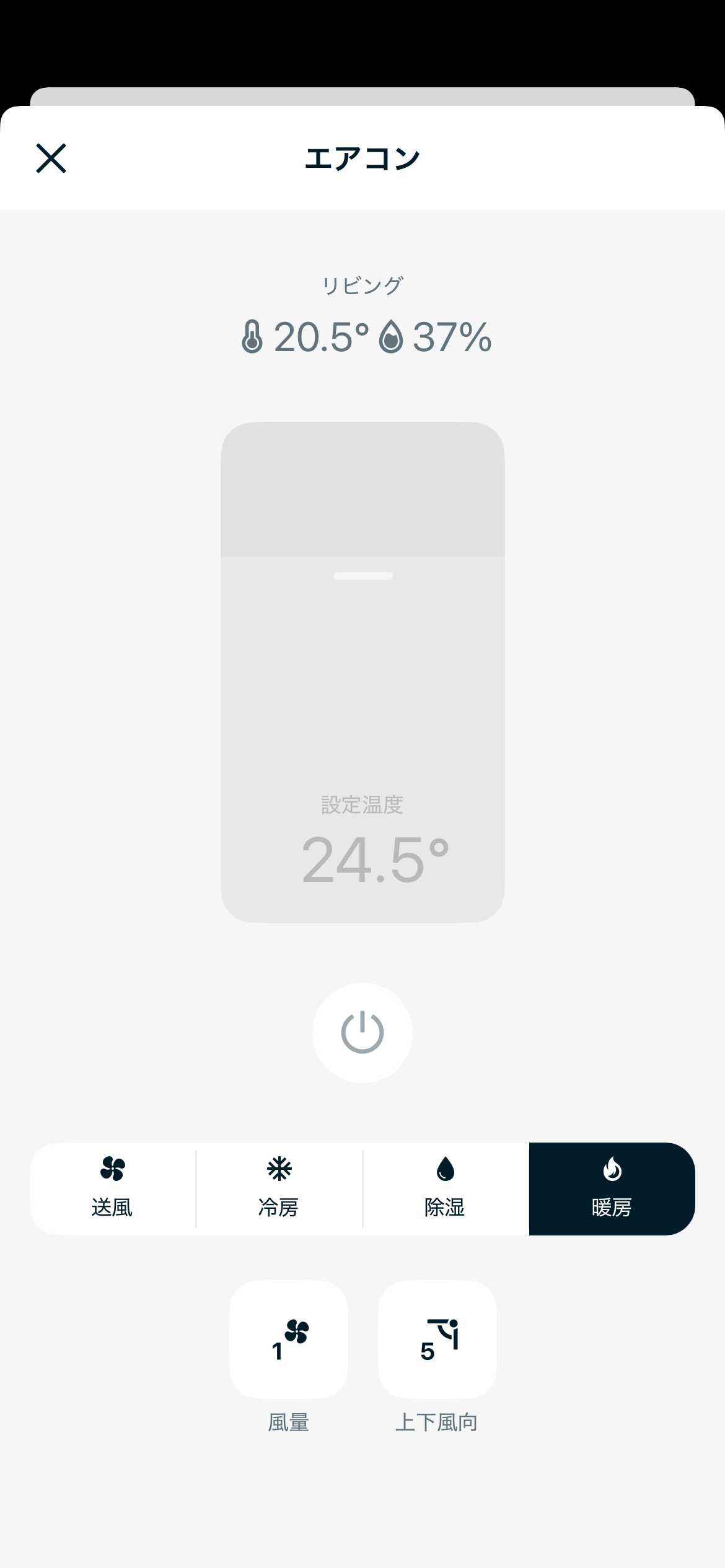Choose 除湿 dehumidify mode
The width and height of the screenshot is (725, 1568).
[x=445, y=1188]
